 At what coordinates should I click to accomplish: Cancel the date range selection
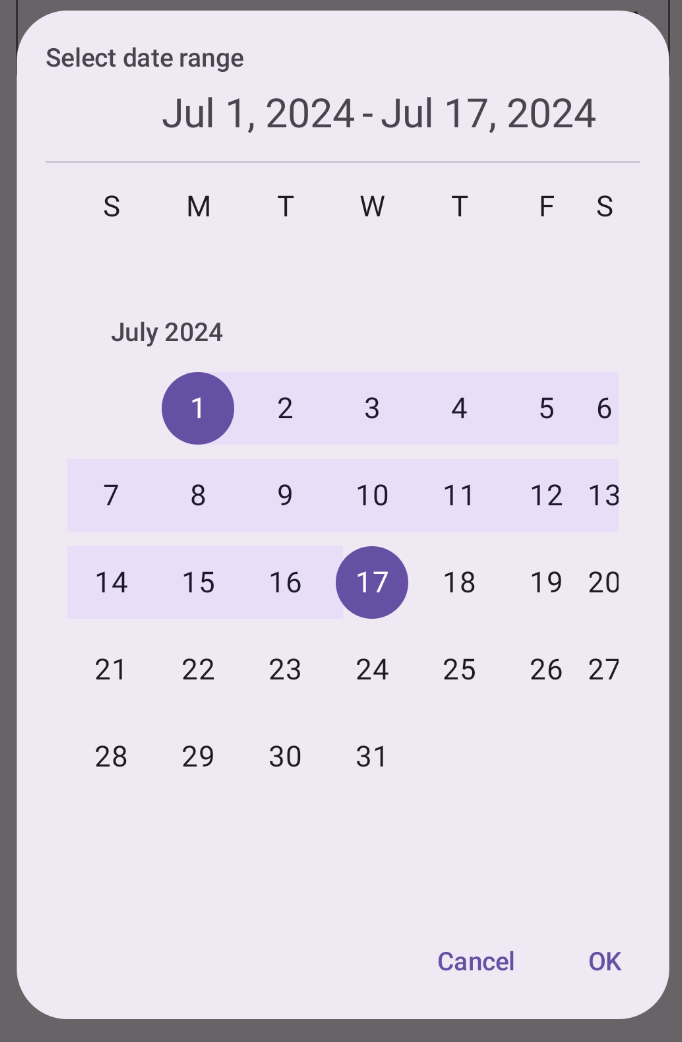[x=476, y=961]
